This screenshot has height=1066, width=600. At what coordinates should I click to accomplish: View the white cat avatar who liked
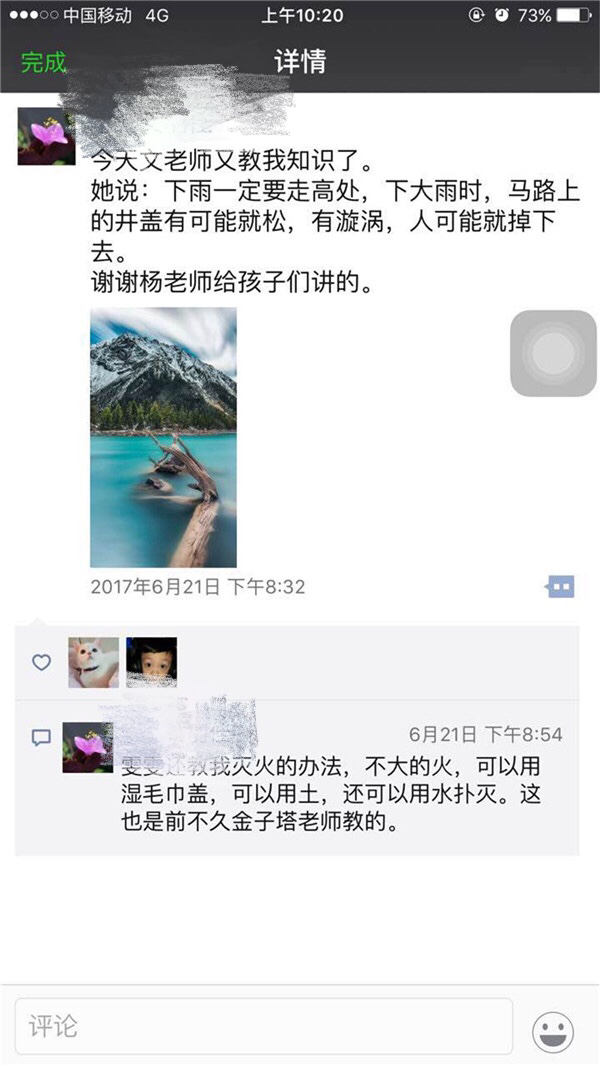tap(93, 662)
